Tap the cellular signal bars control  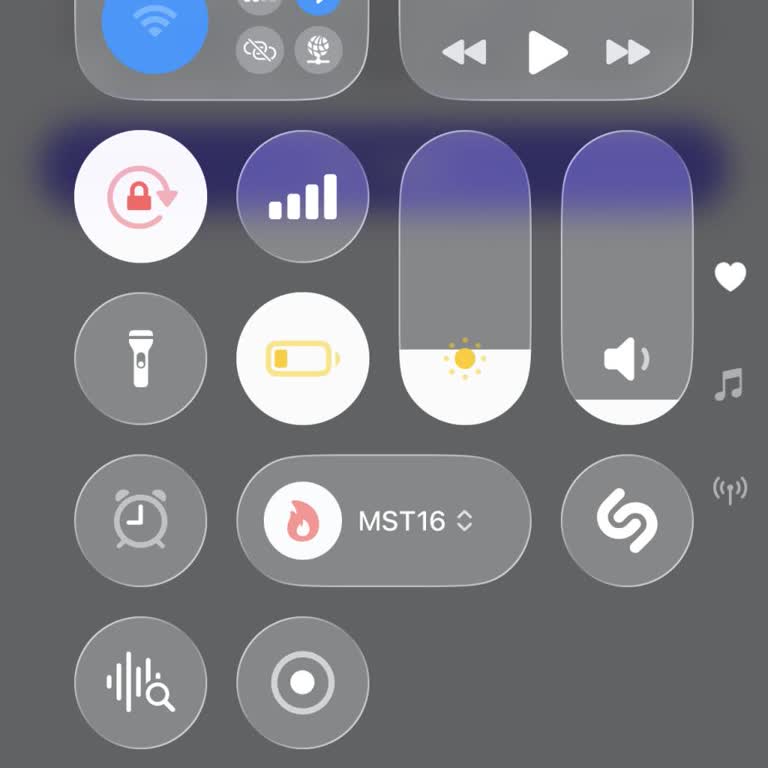(303, 196)
